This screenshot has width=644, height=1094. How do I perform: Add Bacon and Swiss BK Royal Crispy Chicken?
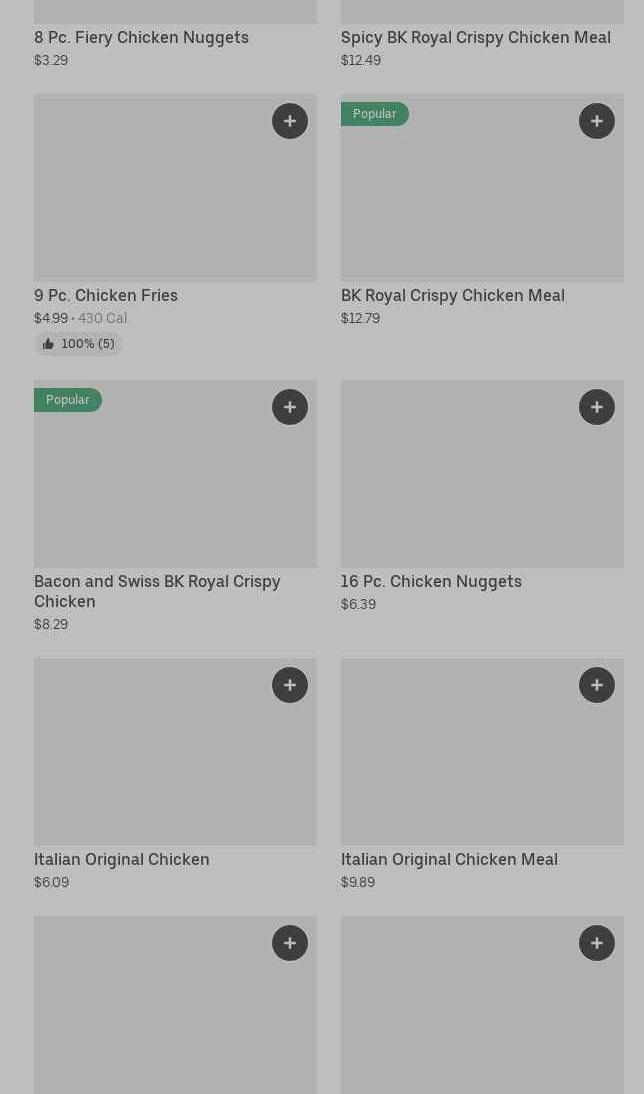point(290,407)
